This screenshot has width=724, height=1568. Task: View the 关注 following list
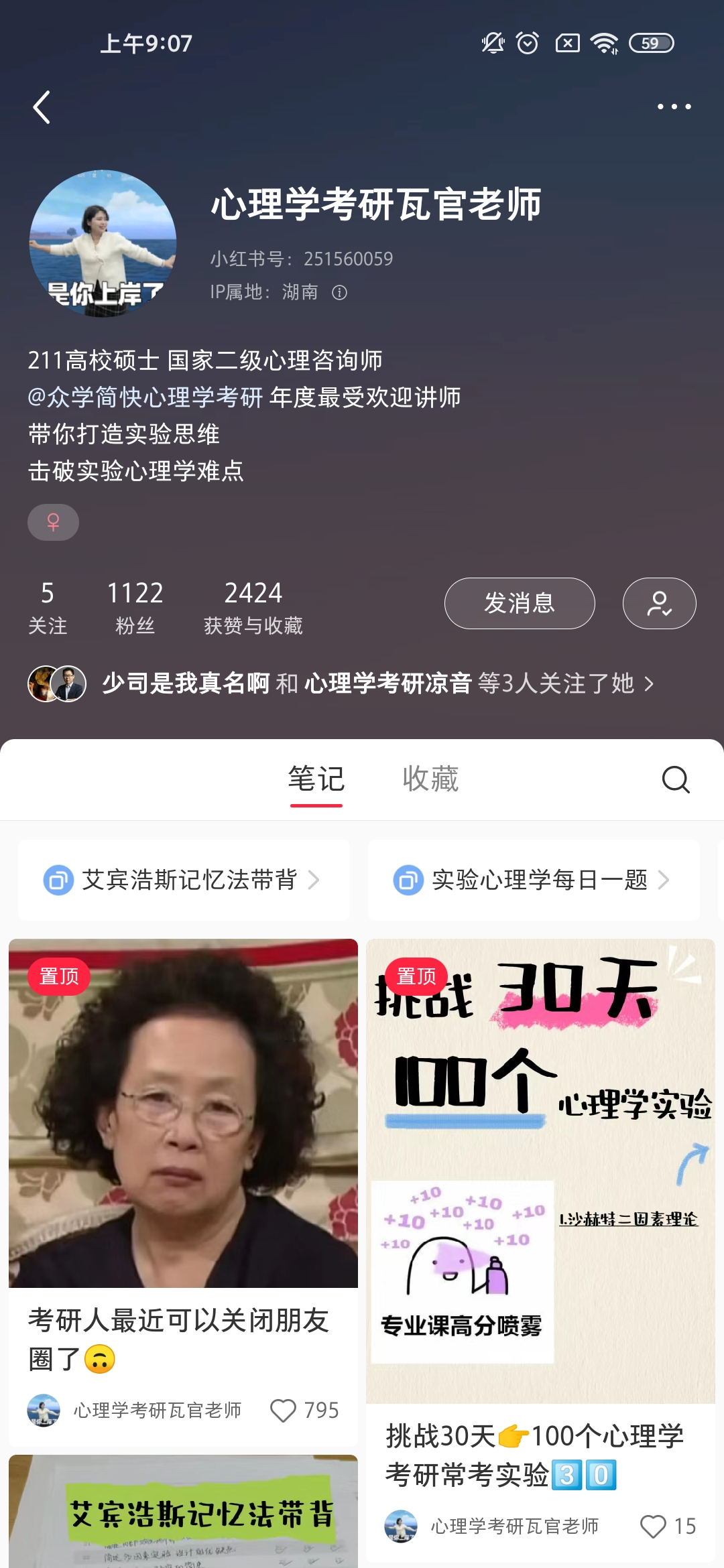[x=48, y=606]
